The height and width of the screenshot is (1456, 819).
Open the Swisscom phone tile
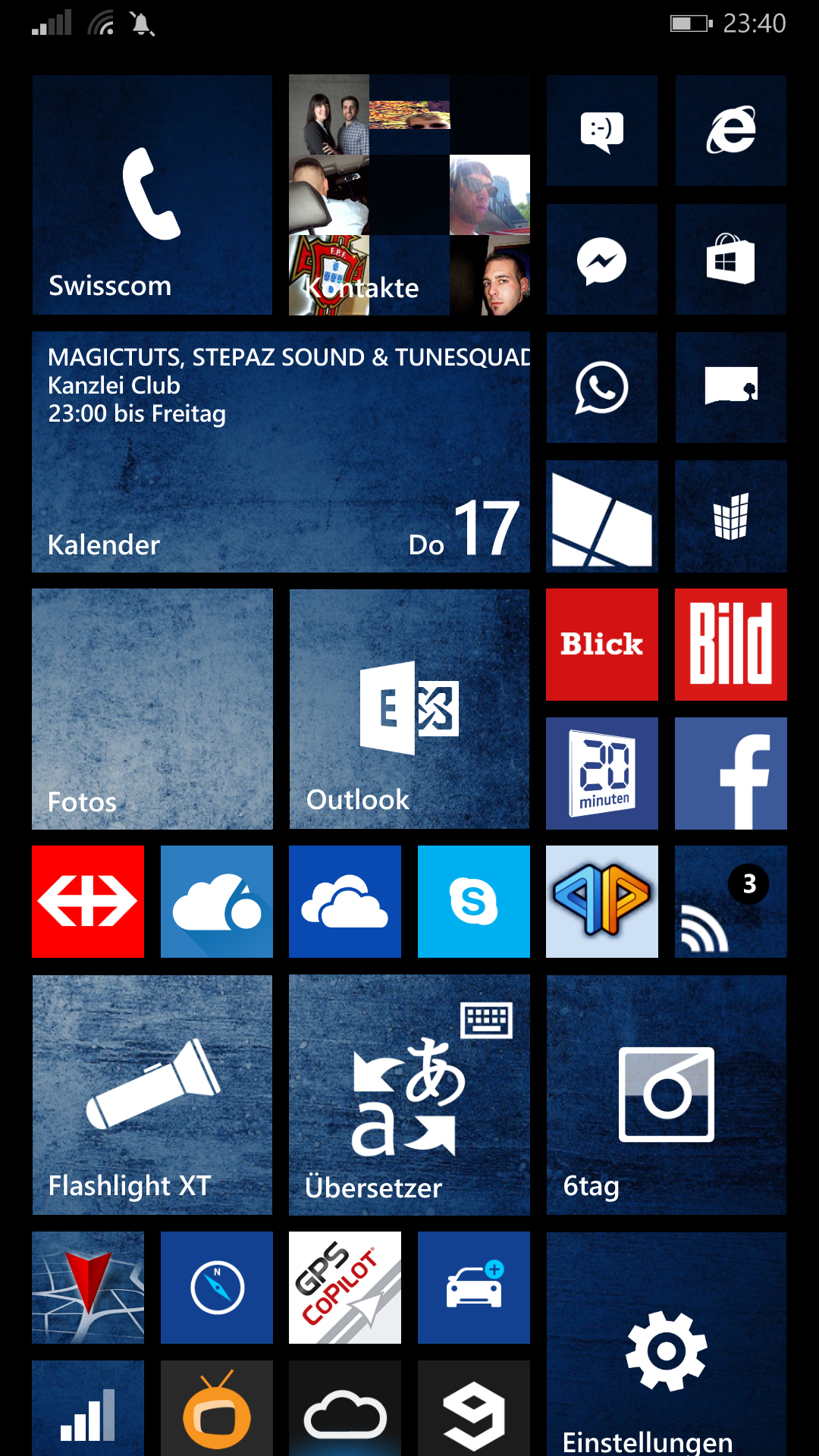coord(152,195)
